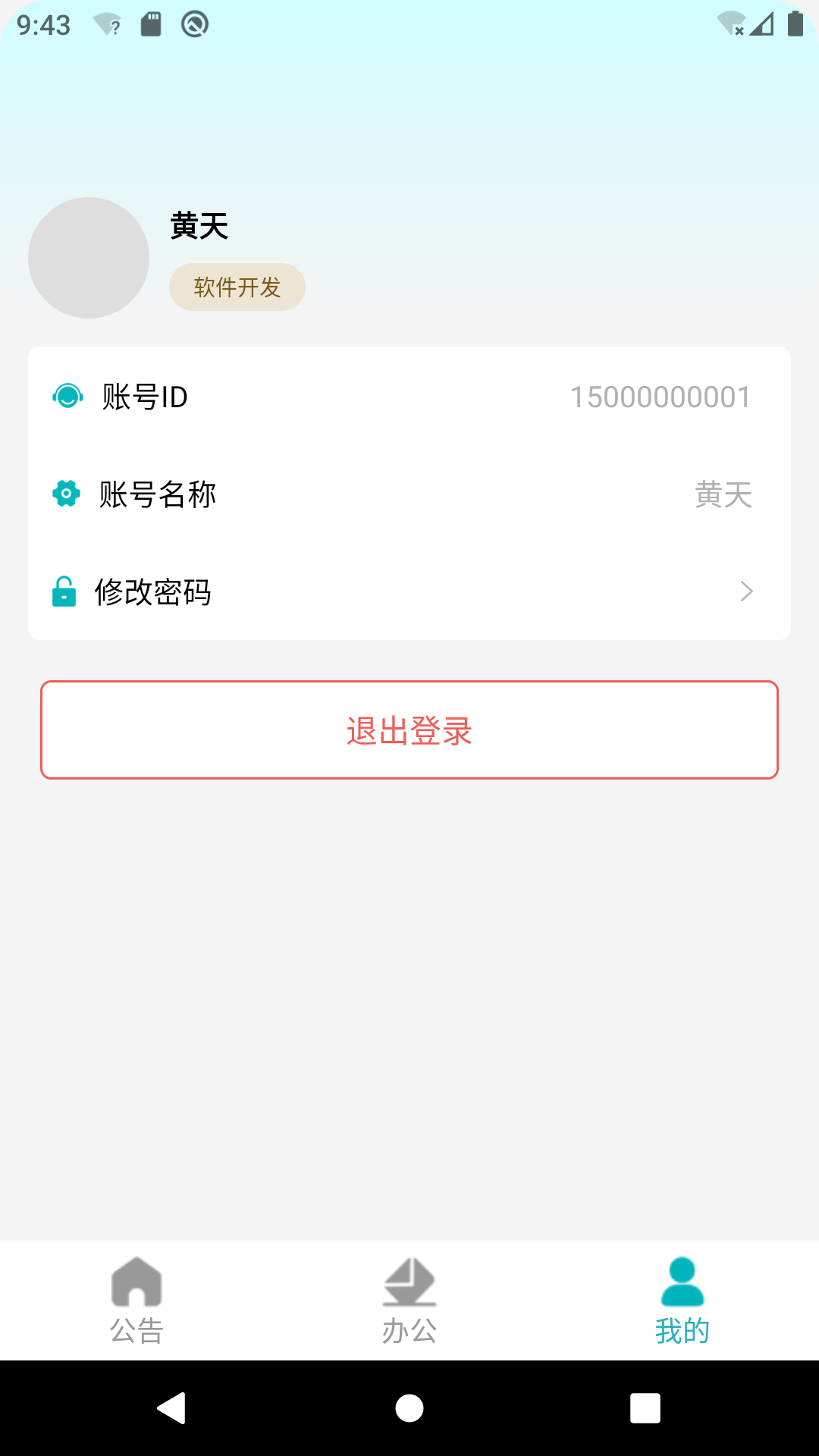
Task: Click the headset icon beside 账号ID
Action: [x=67, y=396]
